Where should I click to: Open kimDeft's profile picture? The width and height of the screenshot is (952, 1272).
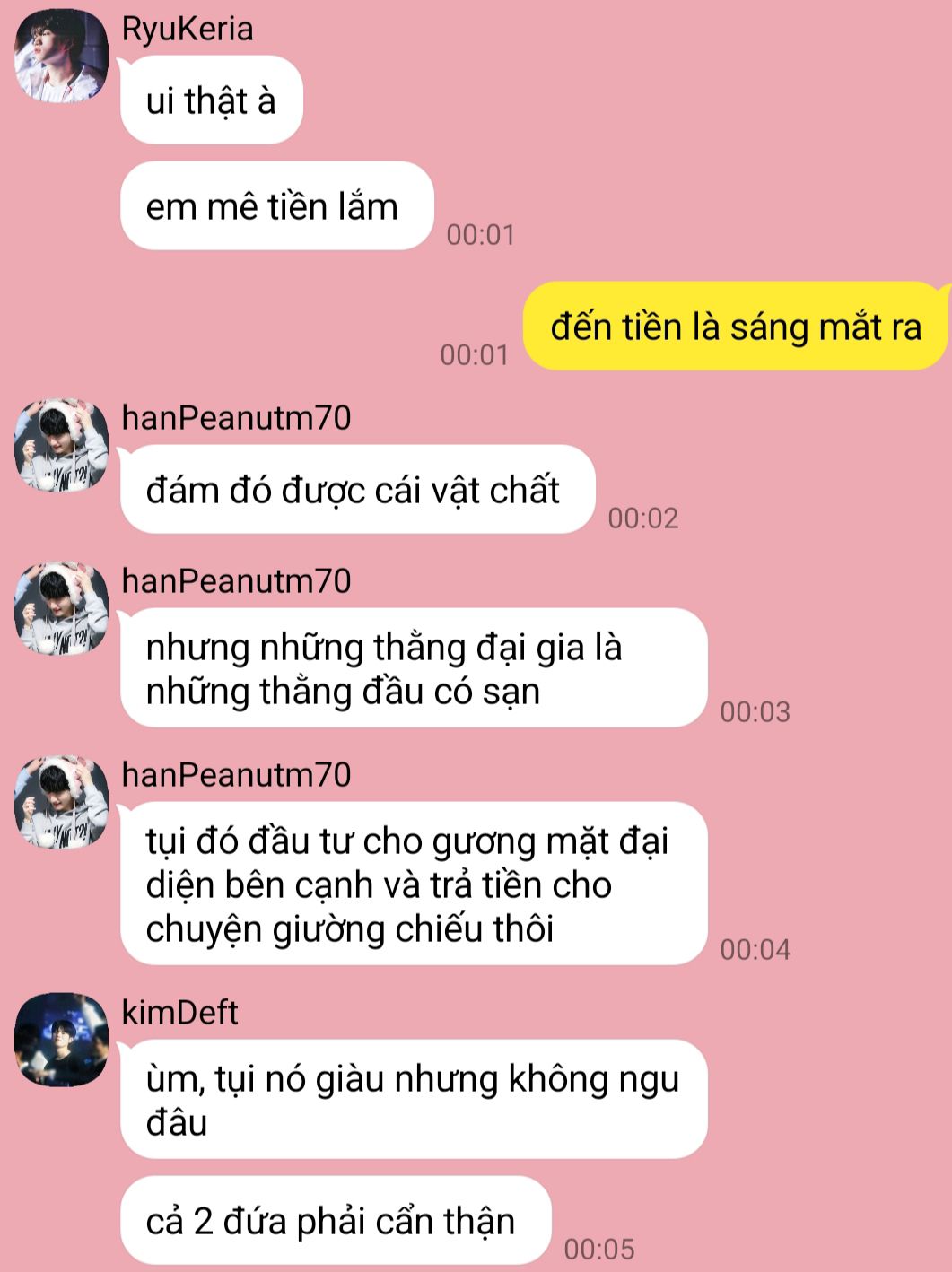pos(61,1039)
